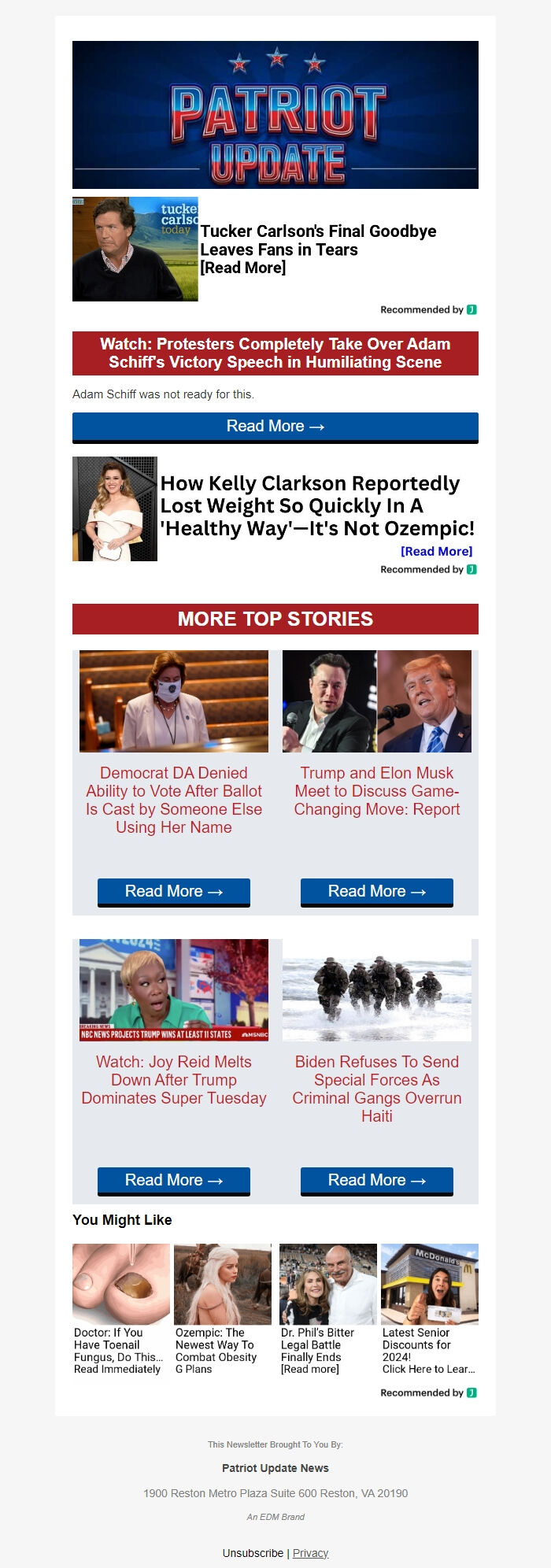Open the toenail fungus recommendation tile
This screenshot has height=1568, width=551.
(120, 1309)
